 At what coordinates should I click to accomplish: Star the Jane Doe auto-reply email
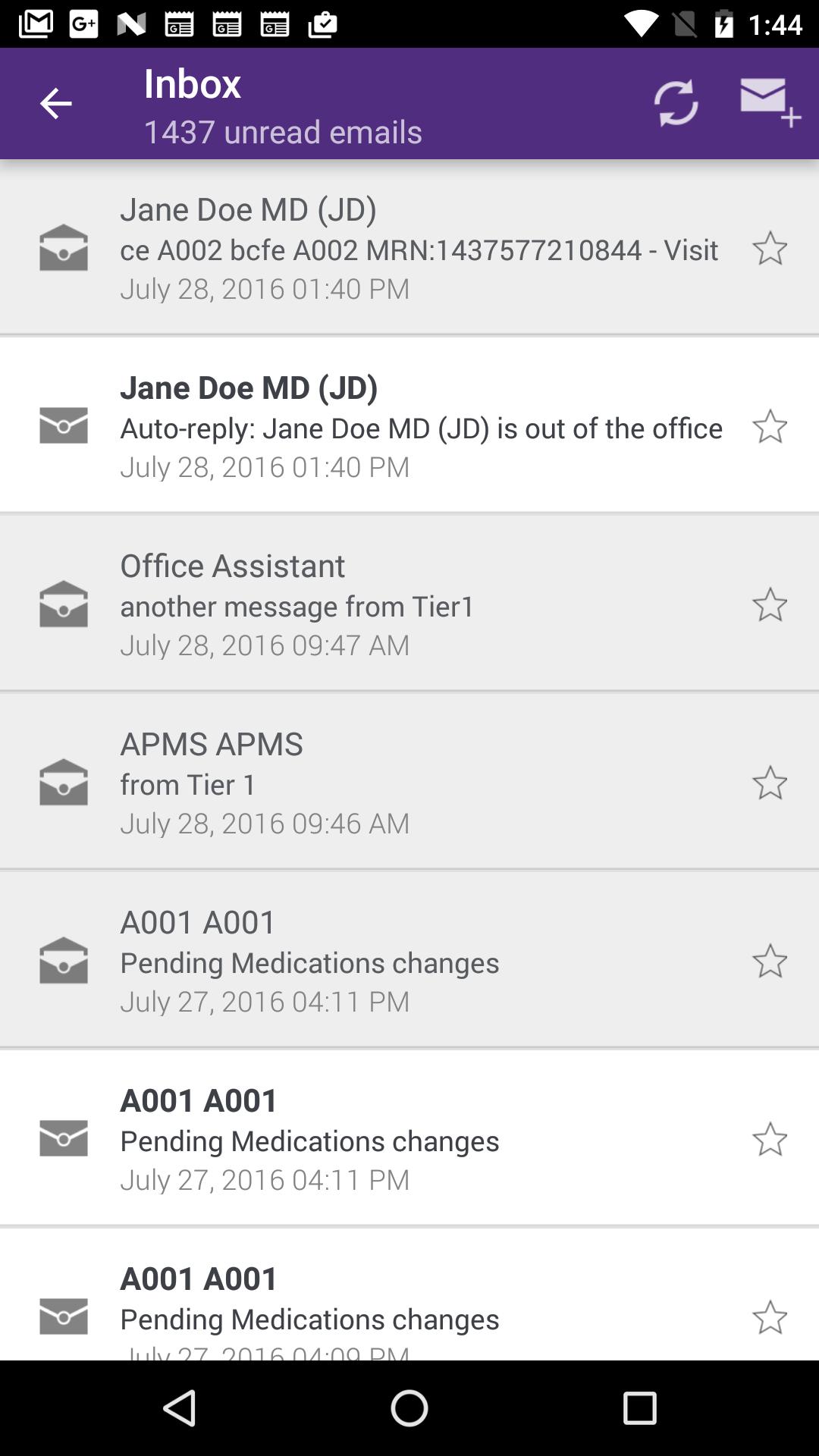click(770, 425)
